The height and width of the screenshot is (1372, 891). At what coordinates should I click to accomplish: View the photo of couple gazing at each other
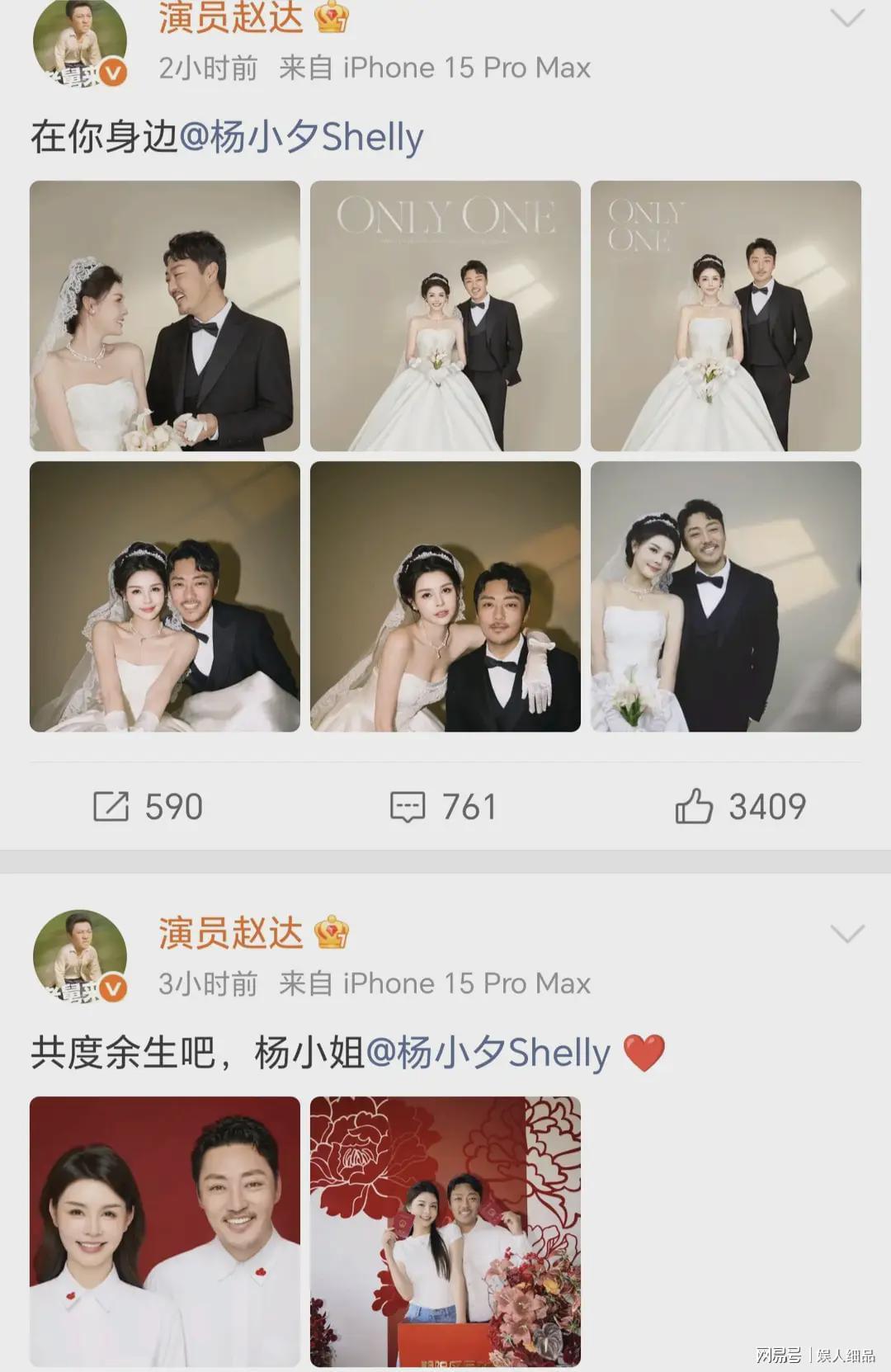tap(165, 316)
